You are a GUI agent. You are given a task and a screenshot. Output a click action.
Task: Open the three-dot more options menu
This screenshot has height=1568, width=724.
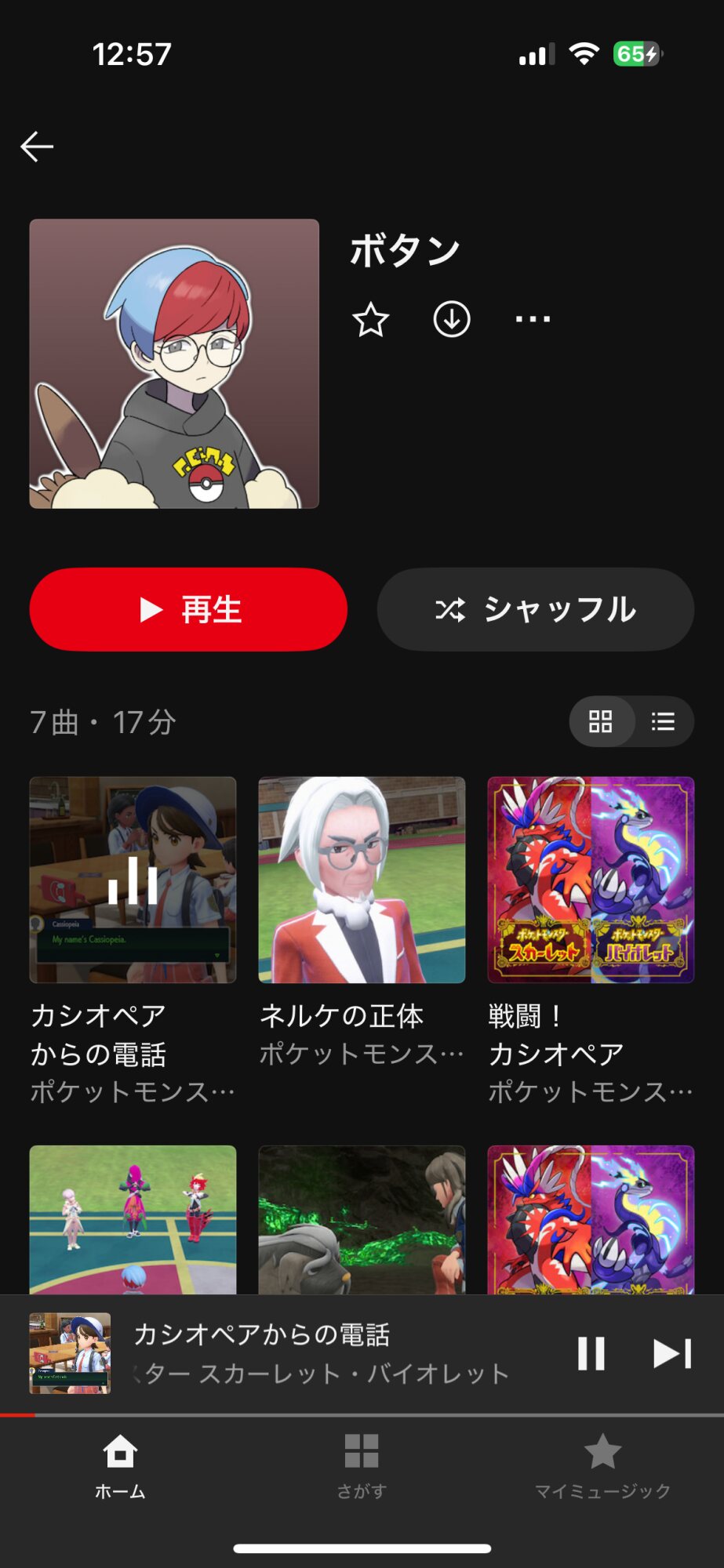point(533,320)
